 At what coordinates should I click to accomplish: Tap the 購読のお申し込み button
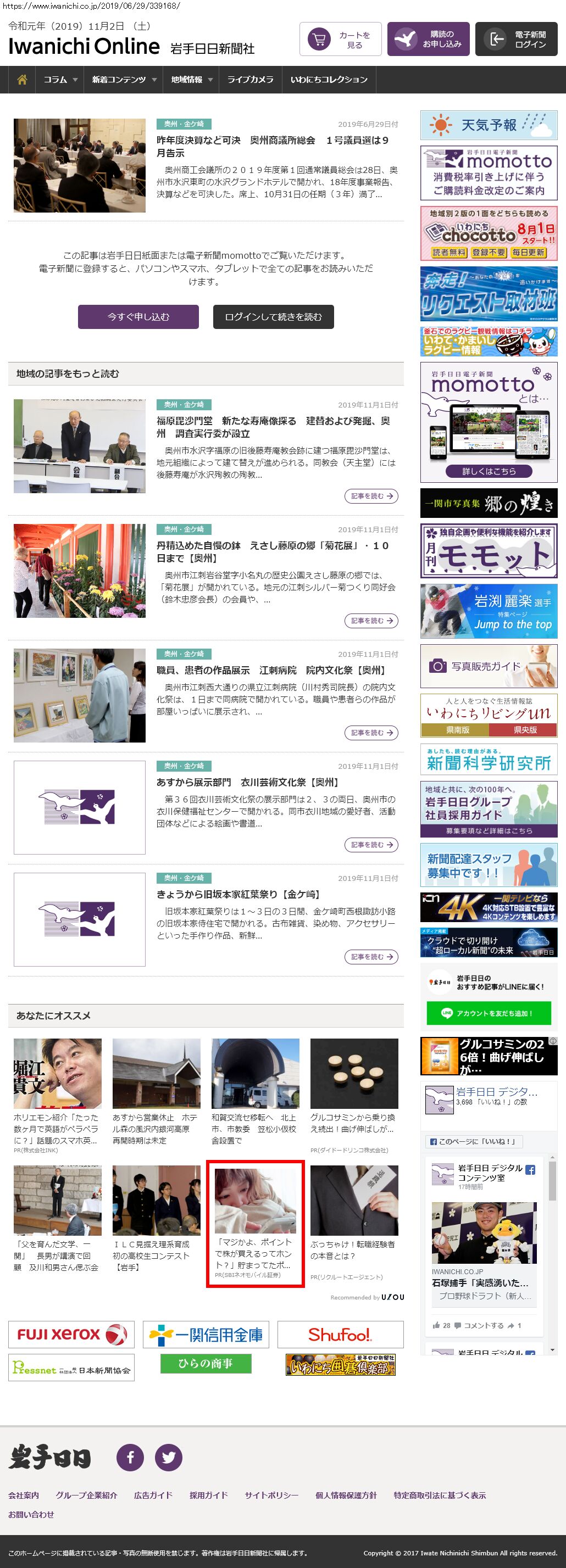click(x=428, y=40)
